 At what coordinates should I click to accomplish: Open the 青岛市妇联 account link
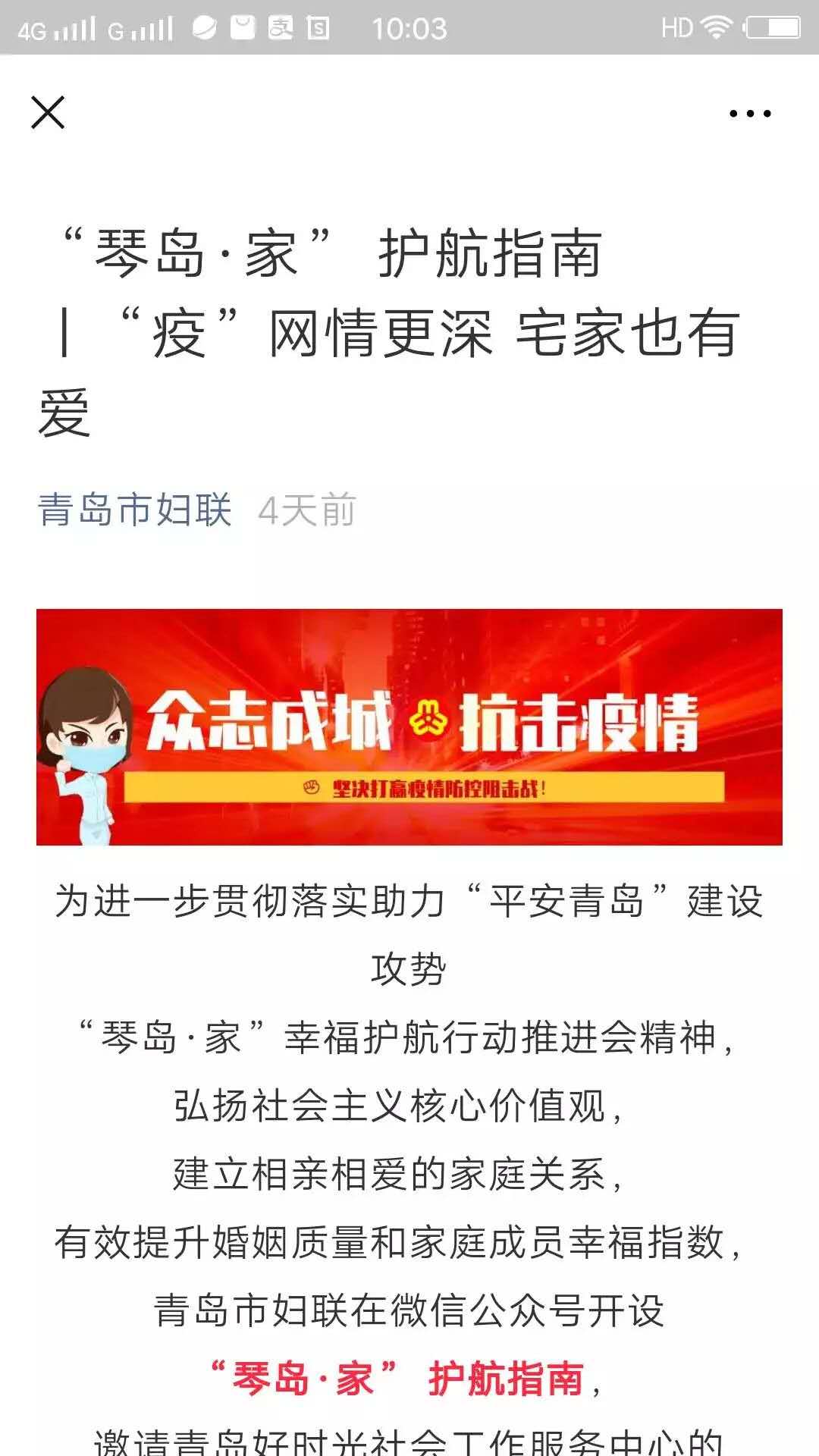tap(135, 510)
